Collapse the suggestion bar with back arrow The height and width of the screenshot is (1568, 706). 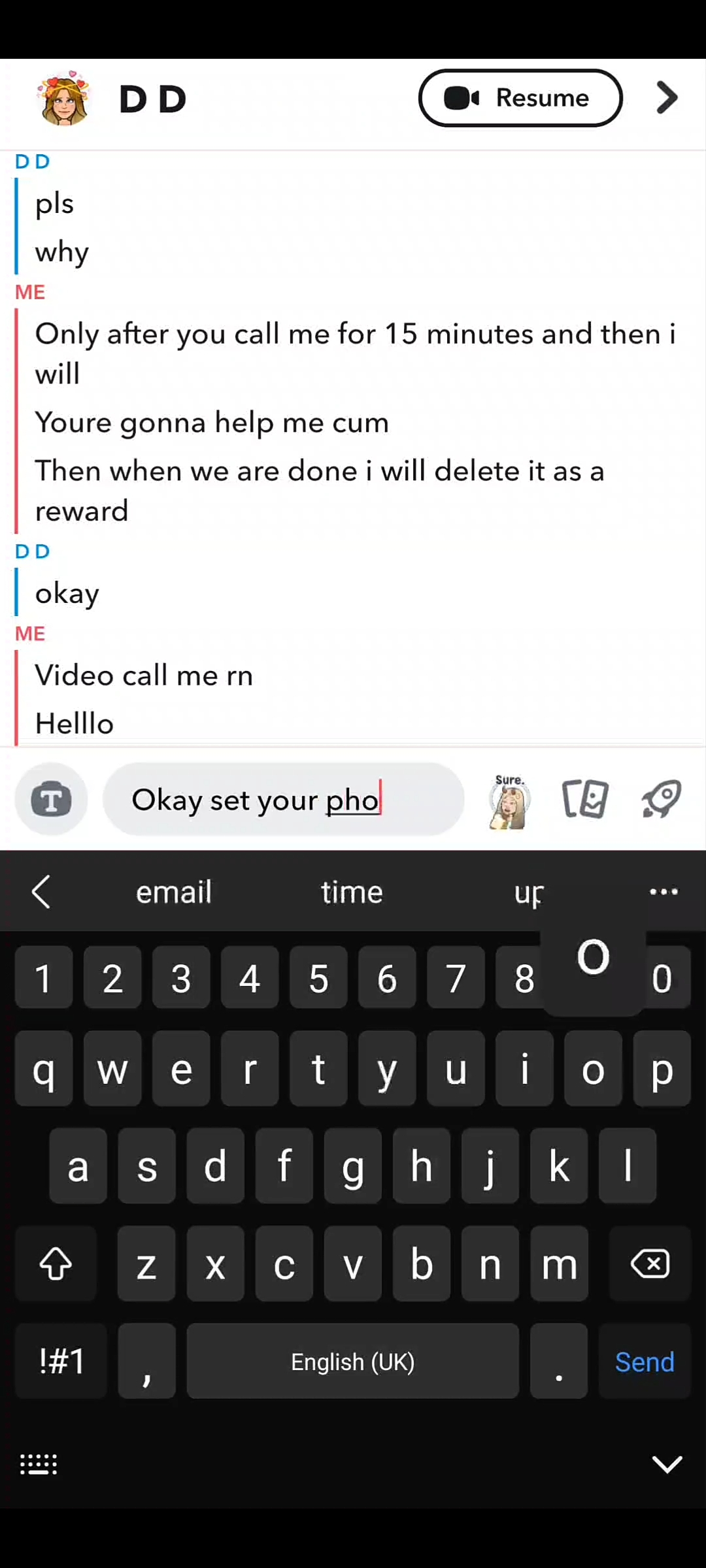41,892
